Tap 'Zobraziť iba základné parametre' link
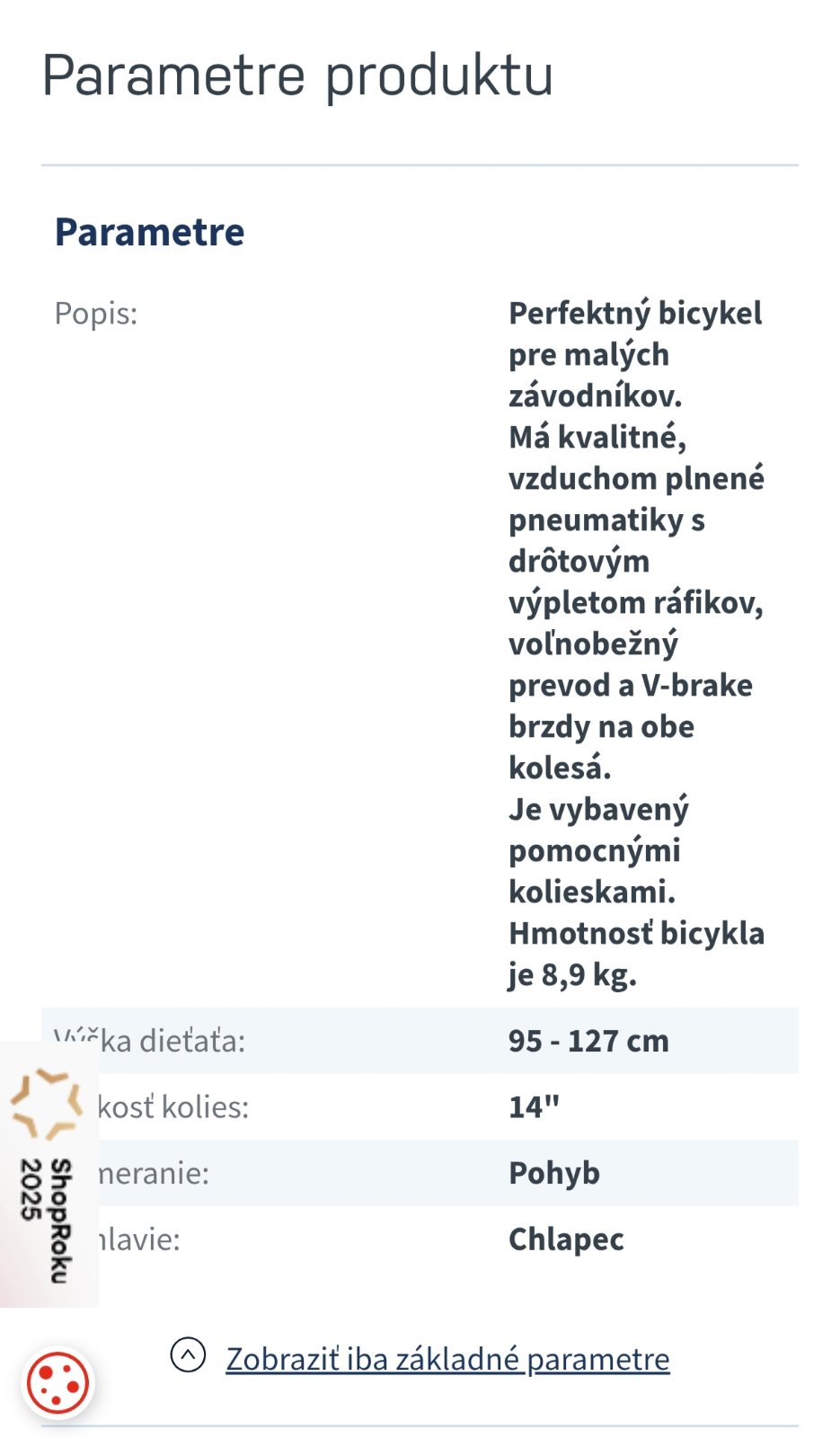The width and height of the screenshot is (840, 1438). coord(447,1358)
